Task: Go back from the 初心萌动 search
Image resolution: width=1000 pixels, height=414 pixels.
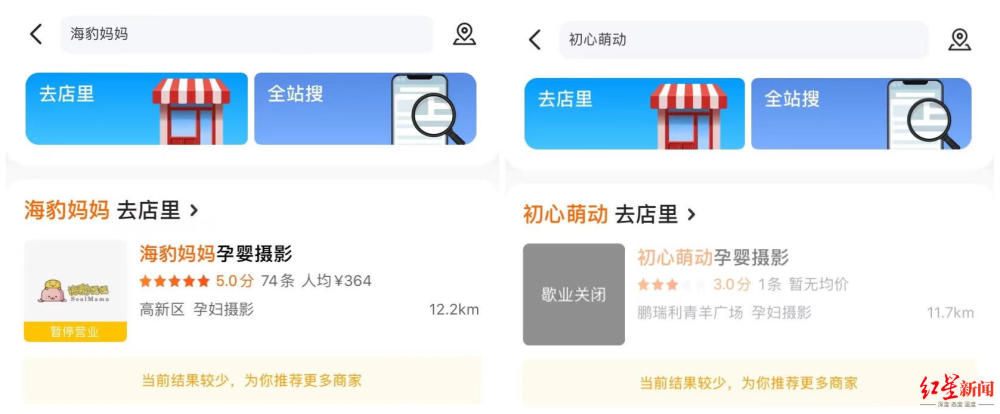Action: (x=535, y=40)
